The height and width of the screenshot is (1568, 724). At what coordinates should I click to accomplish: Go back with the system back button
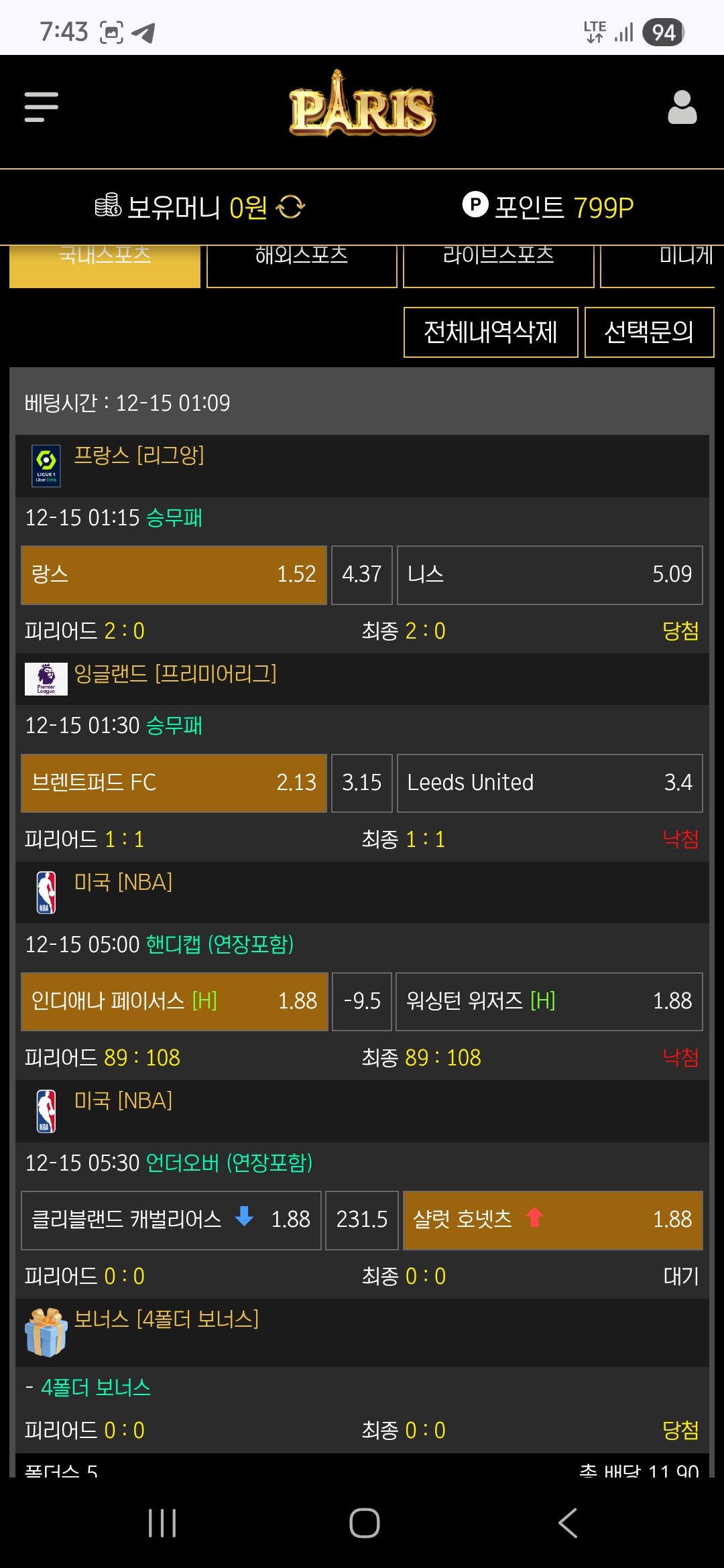coord(567,1522)
